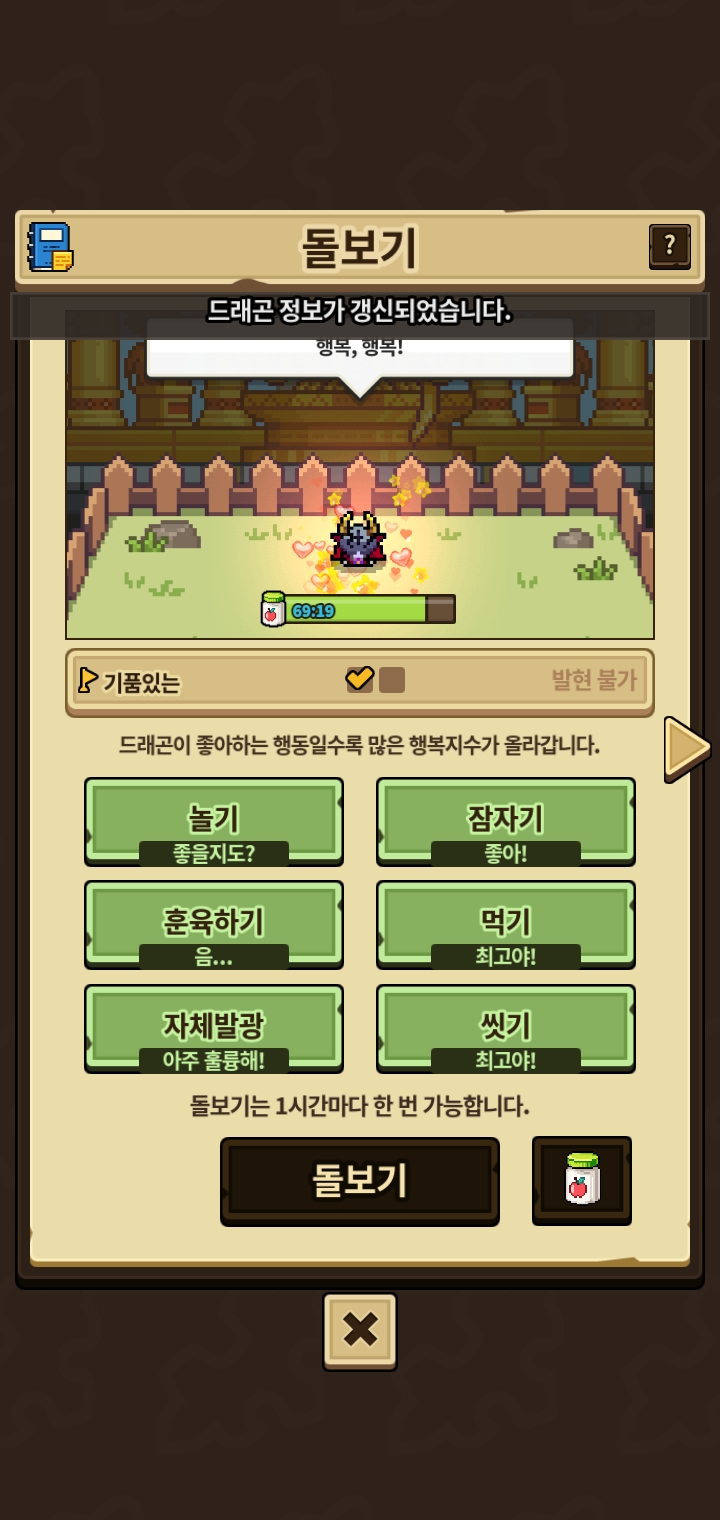Pick the 훈육하기 care action

214,924
